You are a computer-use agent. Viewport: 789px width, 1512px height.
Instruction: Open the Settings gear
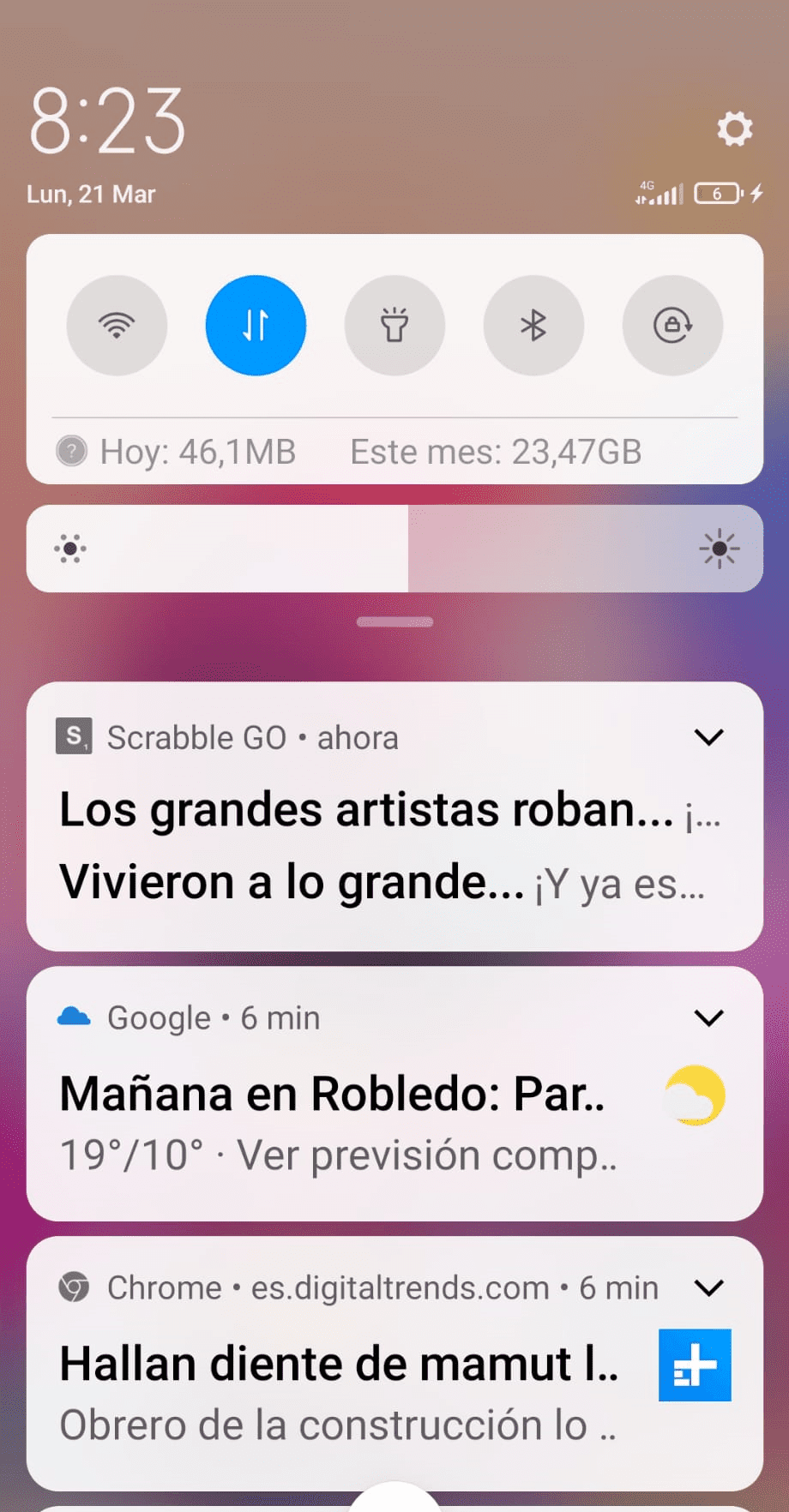tap(734, 129)
